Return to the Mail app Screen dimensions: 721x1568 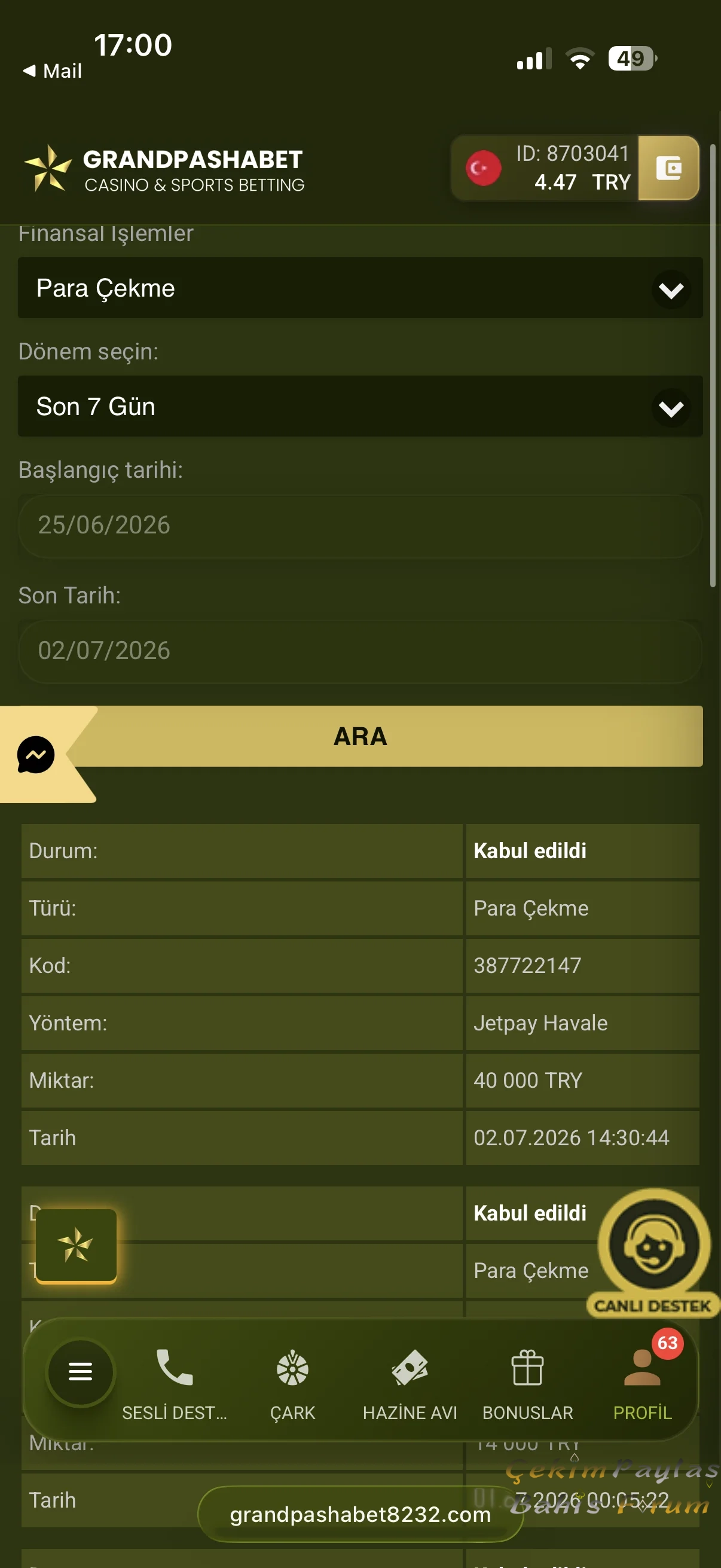click(x=53, y=71)
